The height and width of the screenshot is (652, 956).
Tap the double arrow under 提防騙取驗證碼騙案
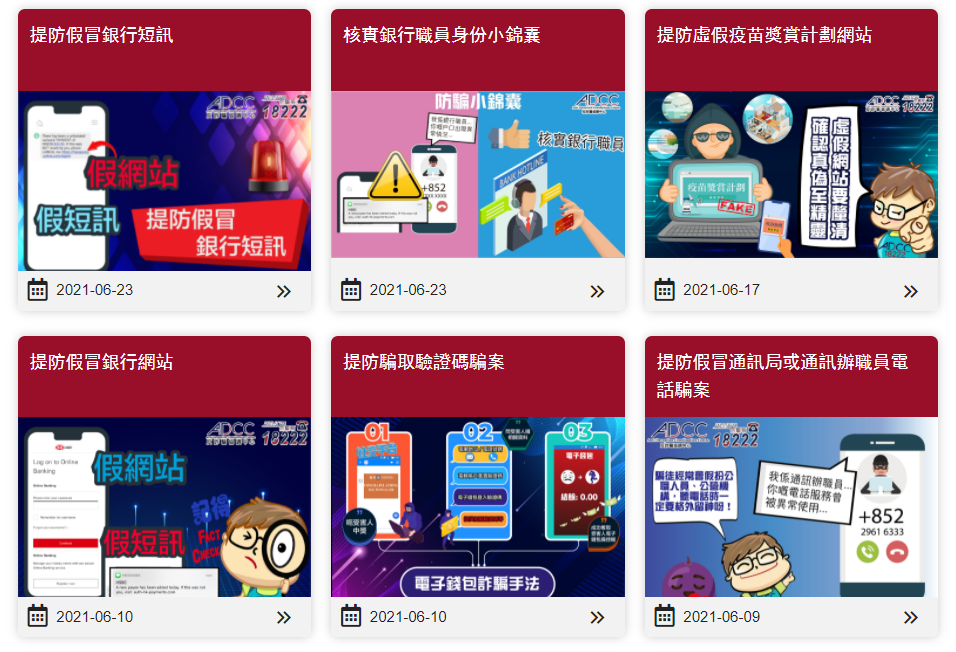click(x=597, y=618)
